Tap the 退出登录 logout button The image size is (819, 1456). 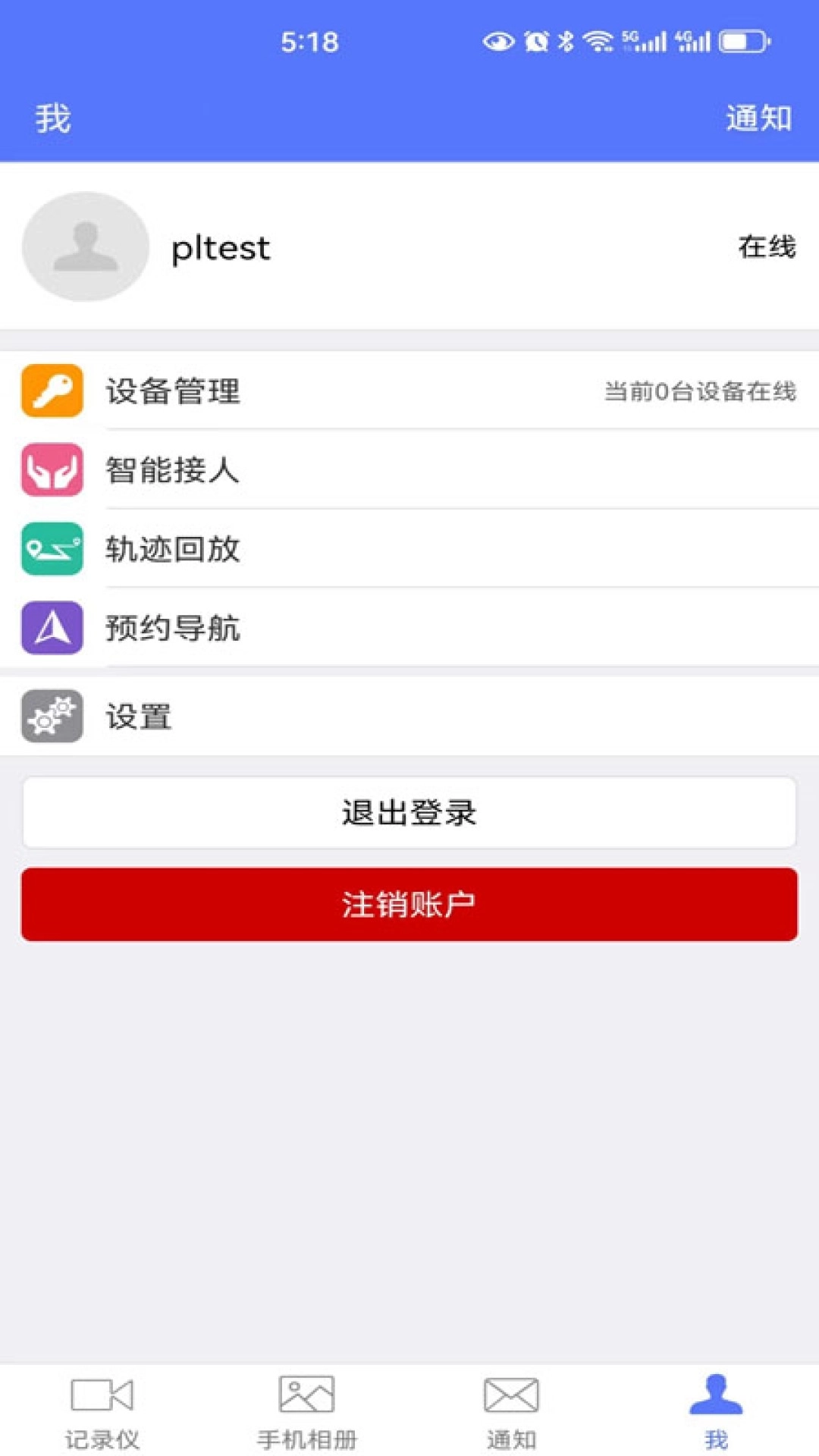pos(409,811)
